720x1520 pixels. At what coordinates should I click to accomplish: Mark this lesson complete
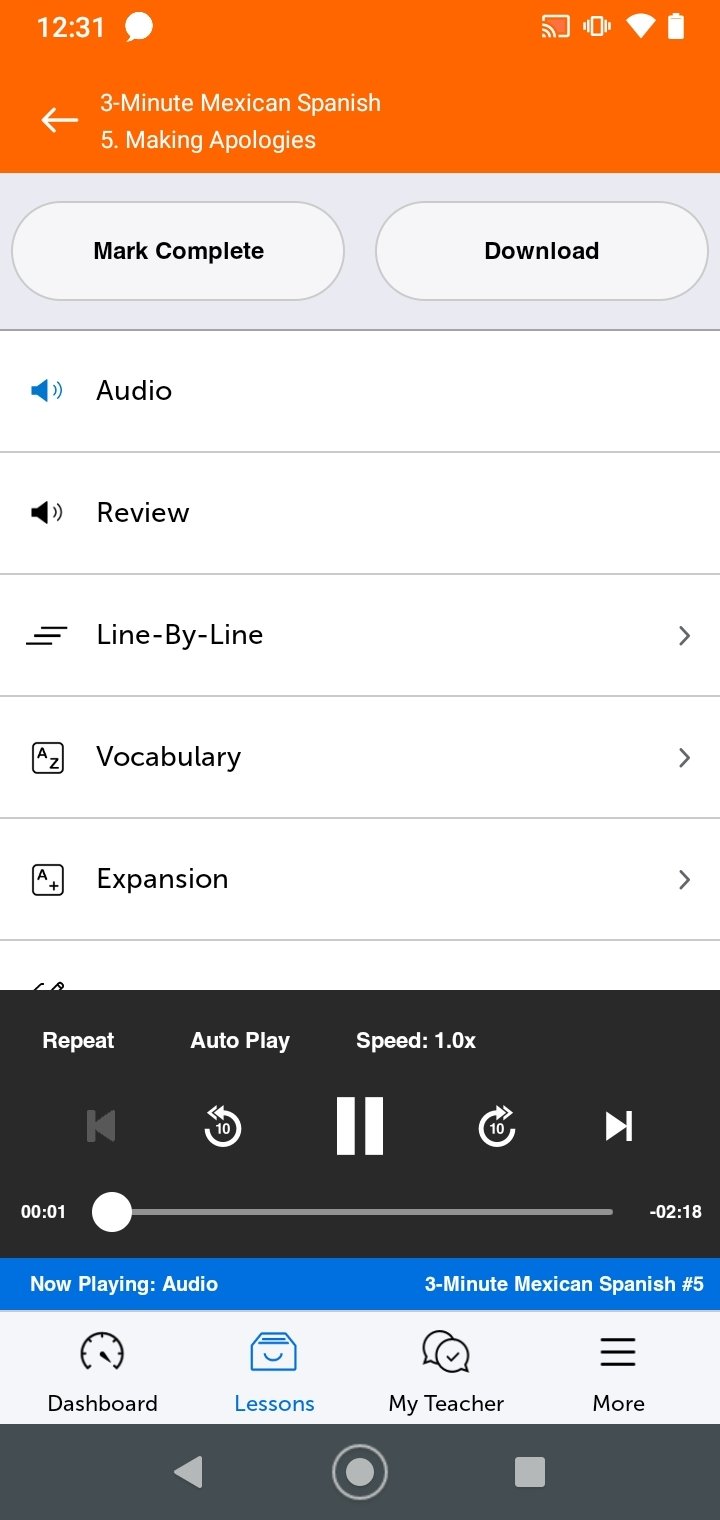[x=178, y=251]
